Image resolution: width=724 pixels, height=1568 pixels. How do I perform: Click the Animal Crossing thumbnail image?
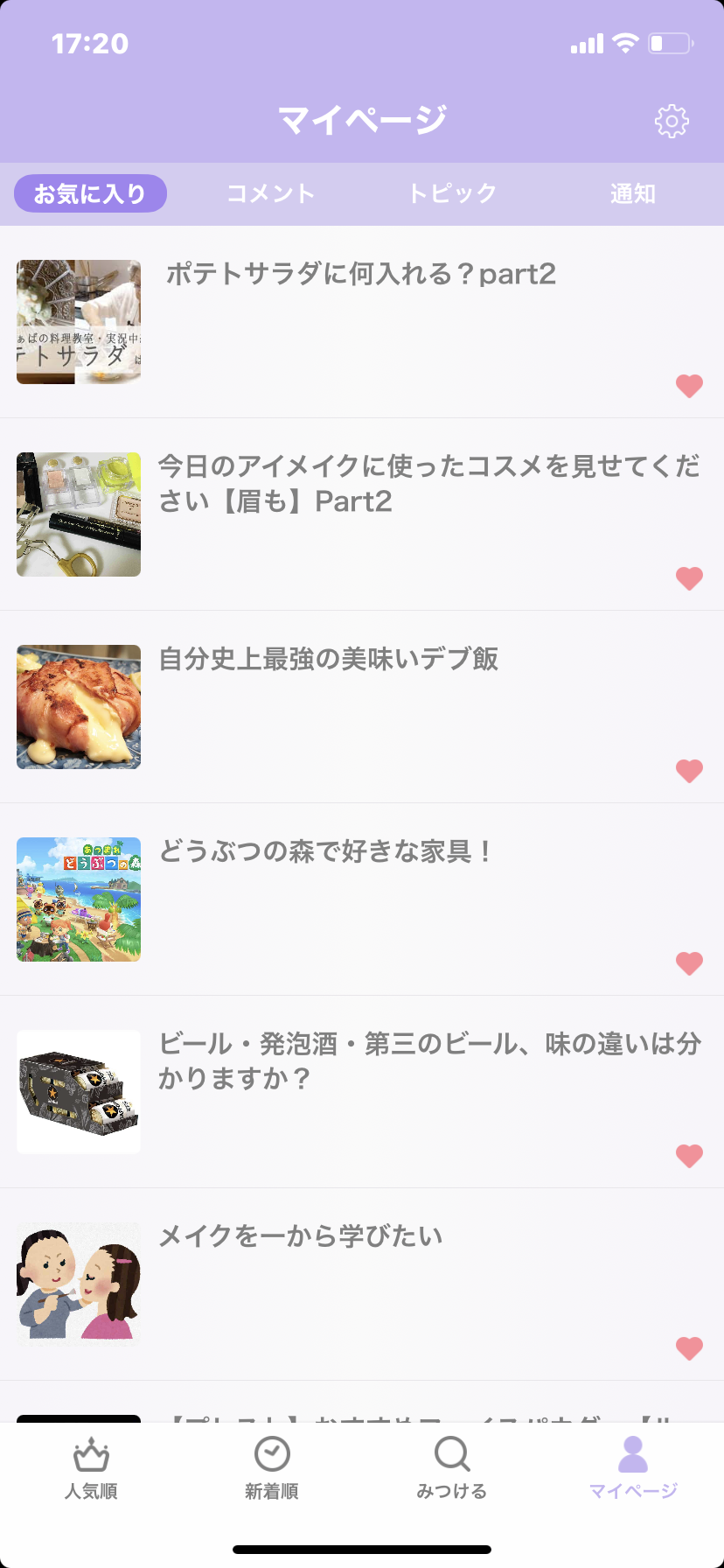[78, 899]
